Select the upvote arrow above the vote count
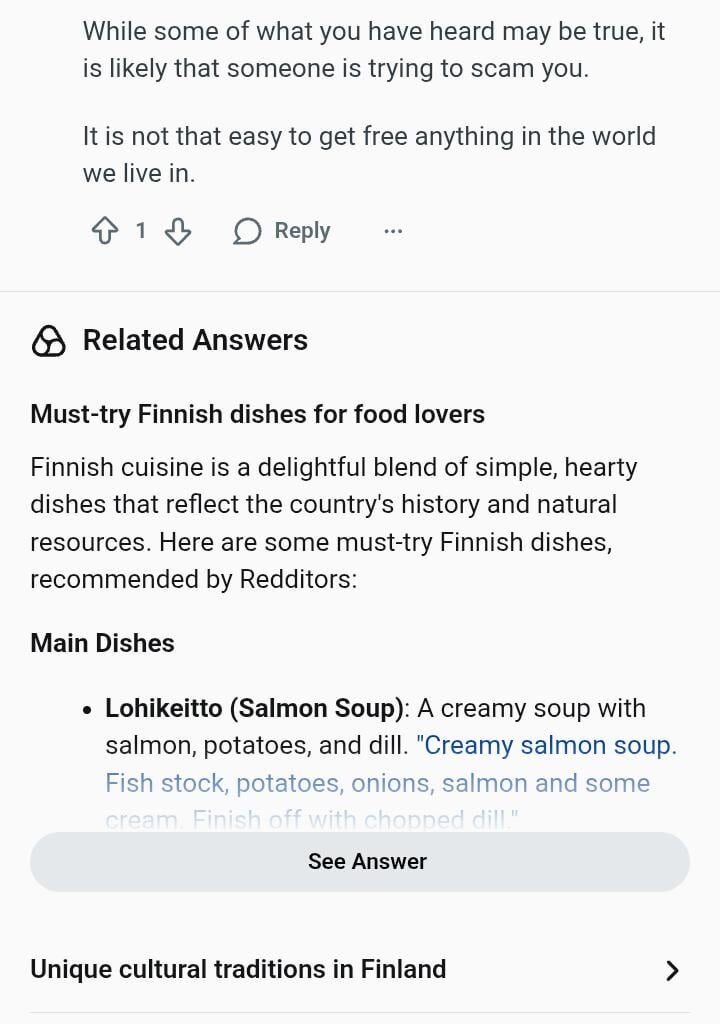 click(x=104, y=230)
